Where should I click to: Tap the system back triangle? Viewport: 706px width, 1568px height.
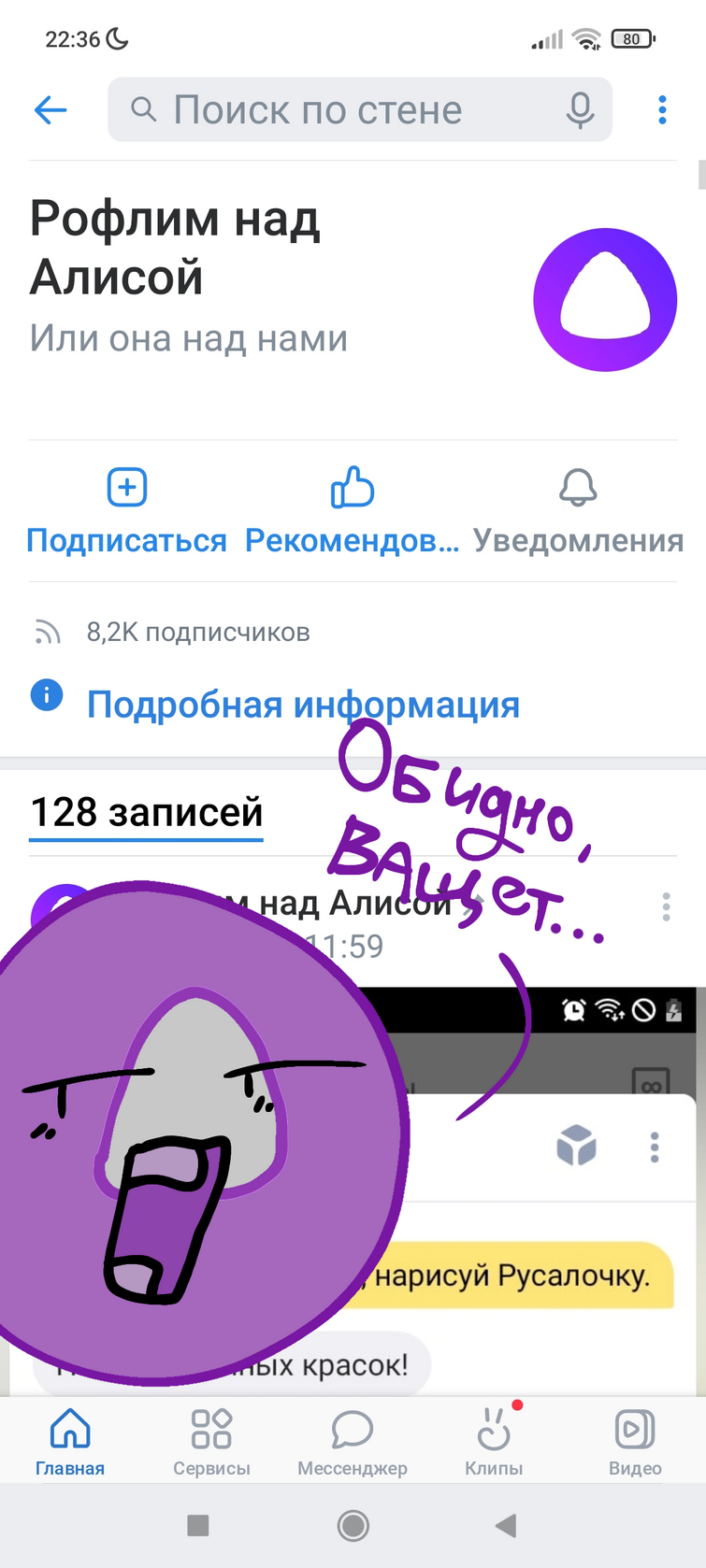click(x=506, y=1526)
